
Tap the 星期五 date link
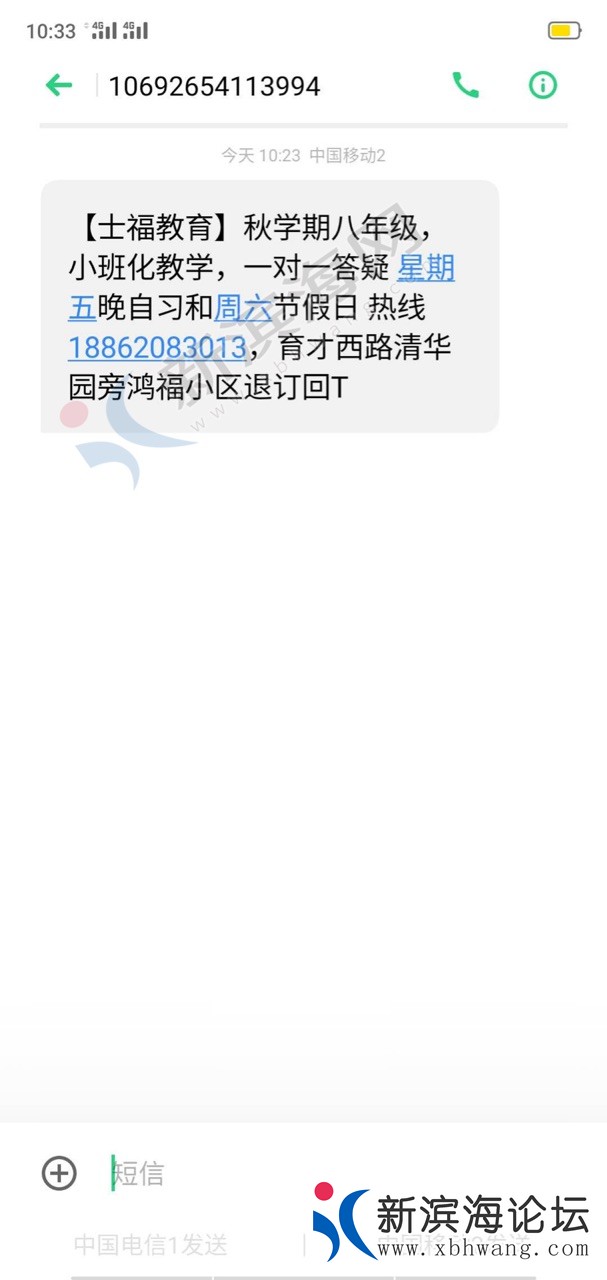(x=426, y=269)
